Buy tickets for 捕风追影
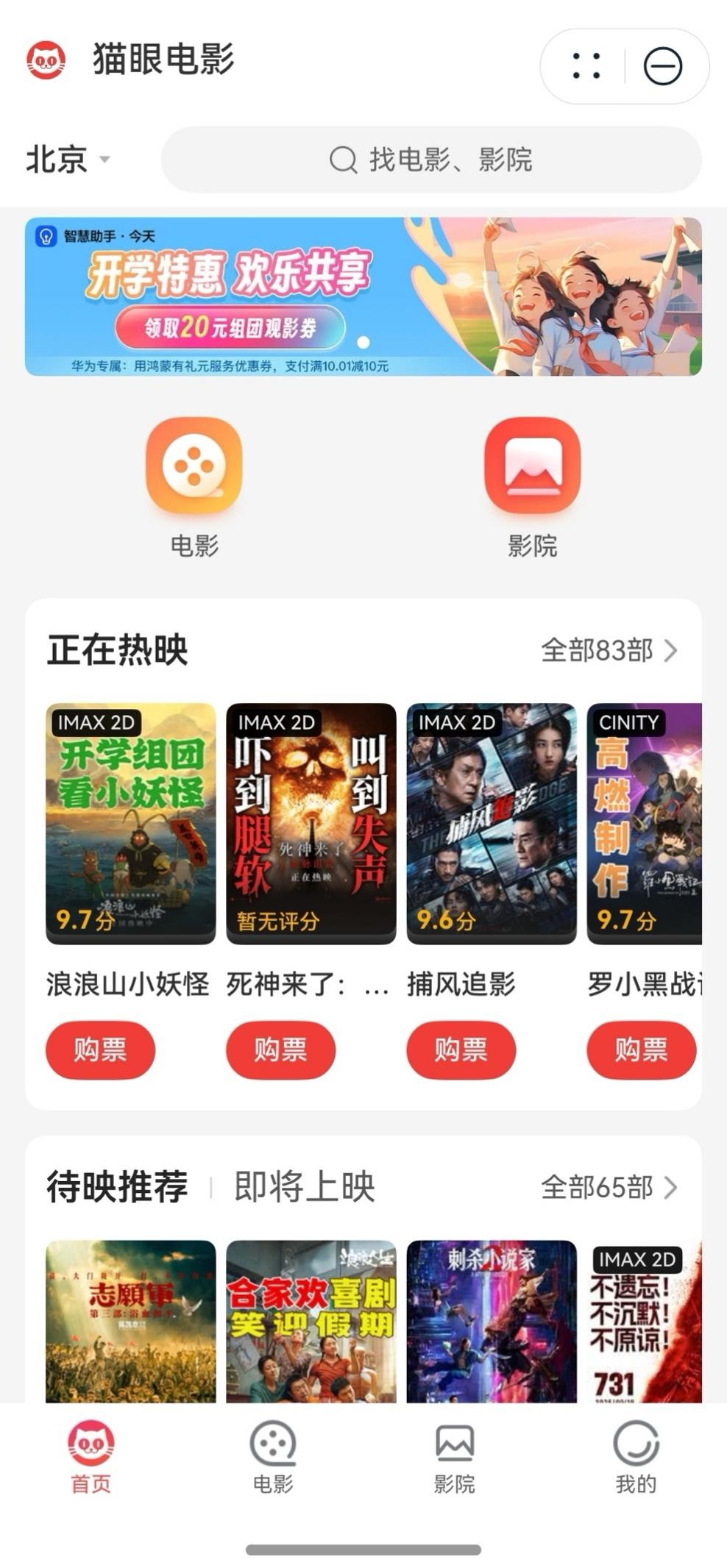 pos(461,1050)
